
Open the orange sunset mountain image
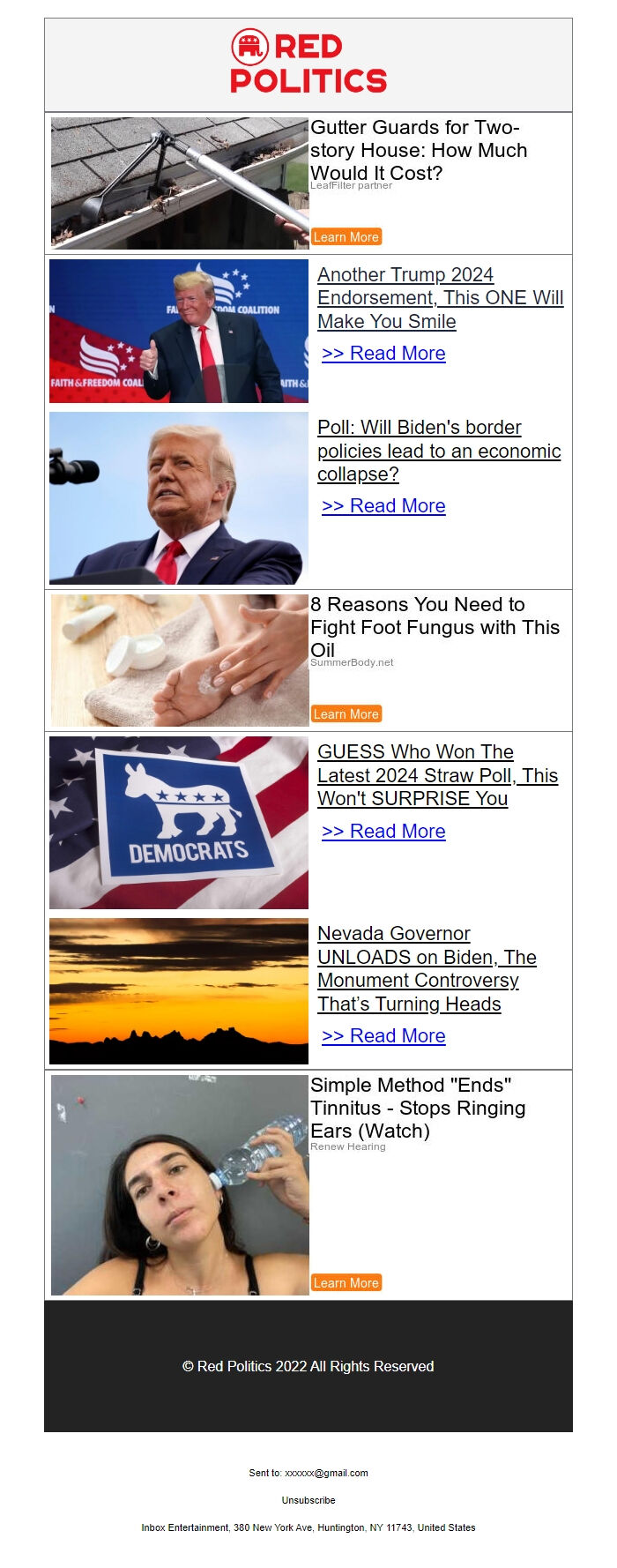[179, 991]
